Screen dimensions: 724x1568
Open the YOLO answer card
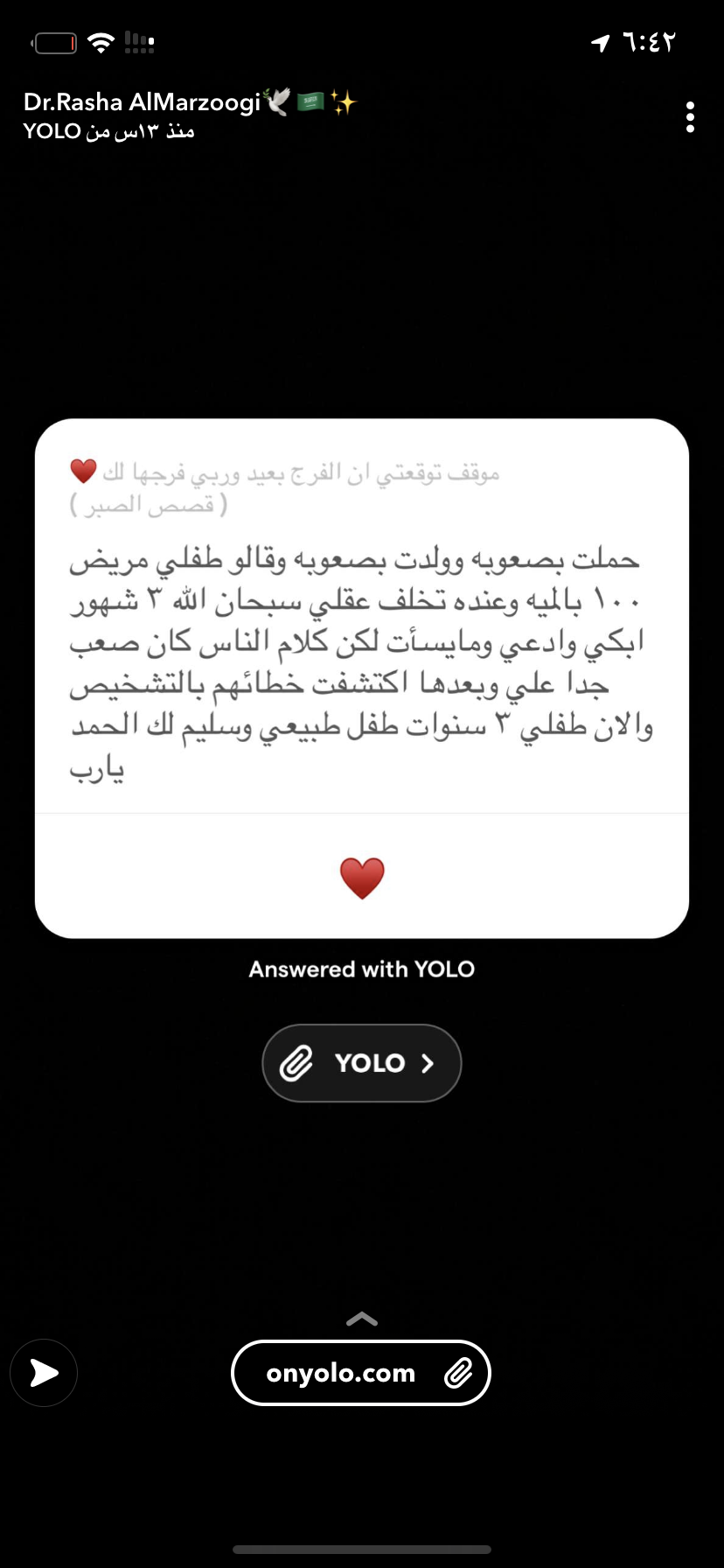coord(362,678)
